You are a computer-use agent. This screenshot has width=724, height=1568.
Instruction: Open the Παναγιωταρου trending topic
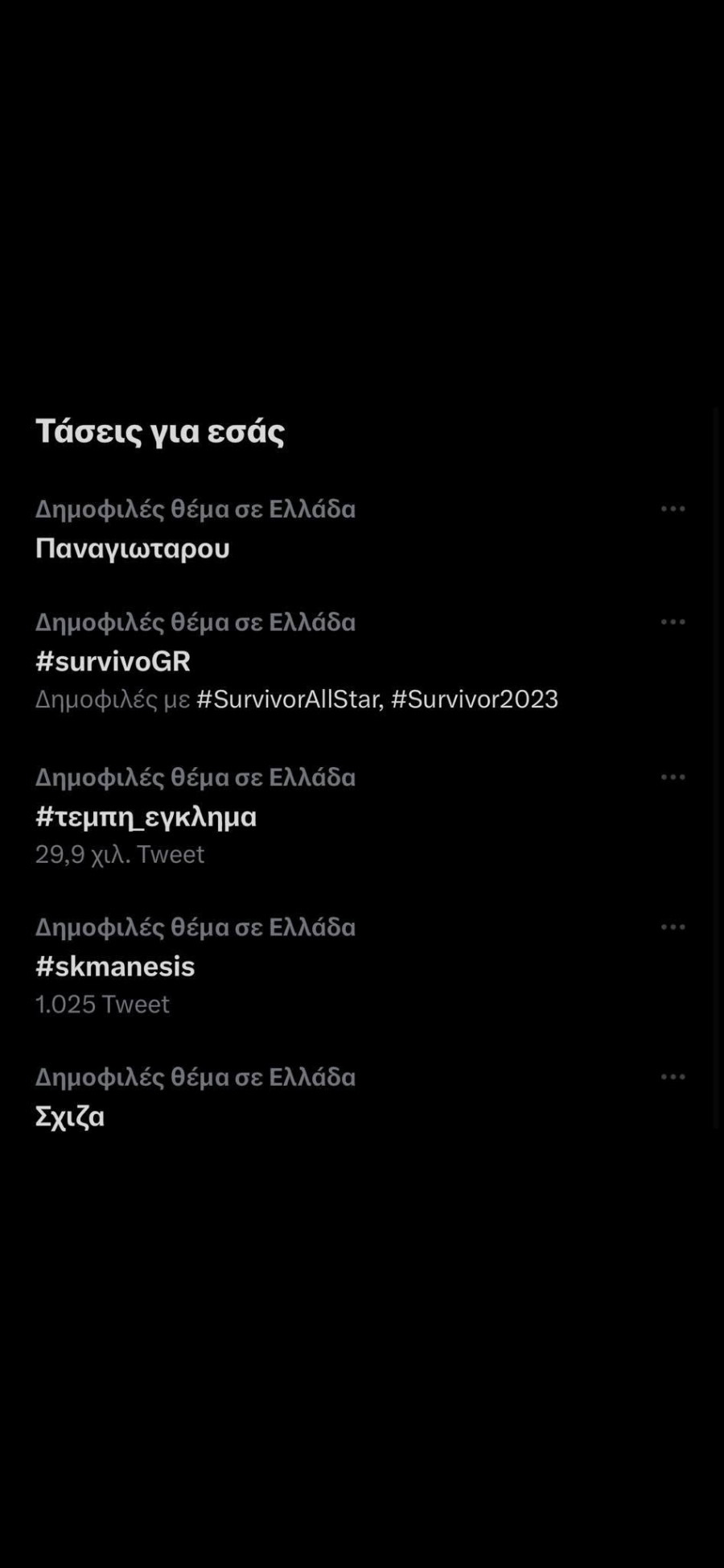tap(133, 548)
